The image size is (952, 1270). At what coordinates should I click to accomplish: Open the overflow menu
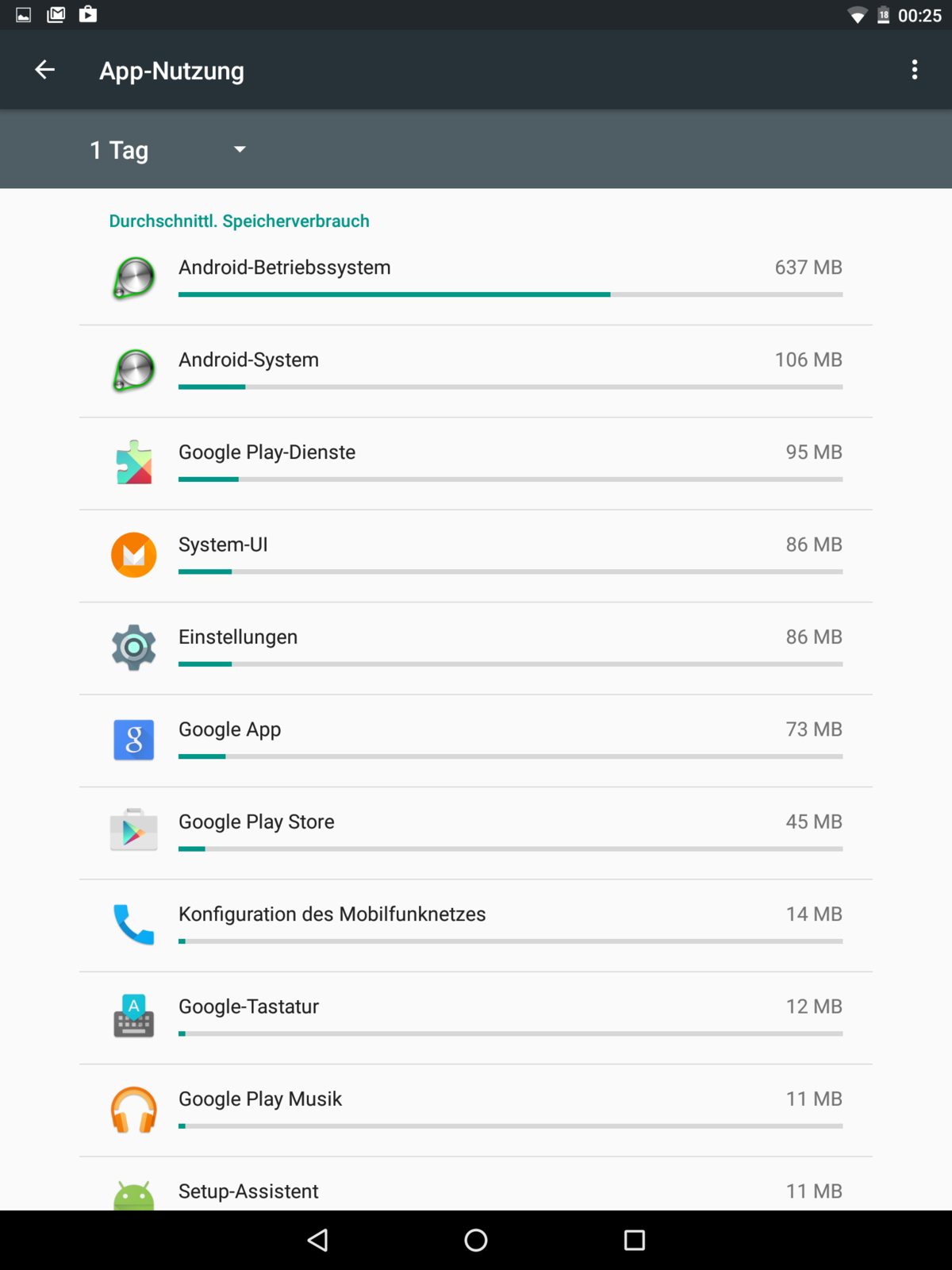(x=914, y=70)
